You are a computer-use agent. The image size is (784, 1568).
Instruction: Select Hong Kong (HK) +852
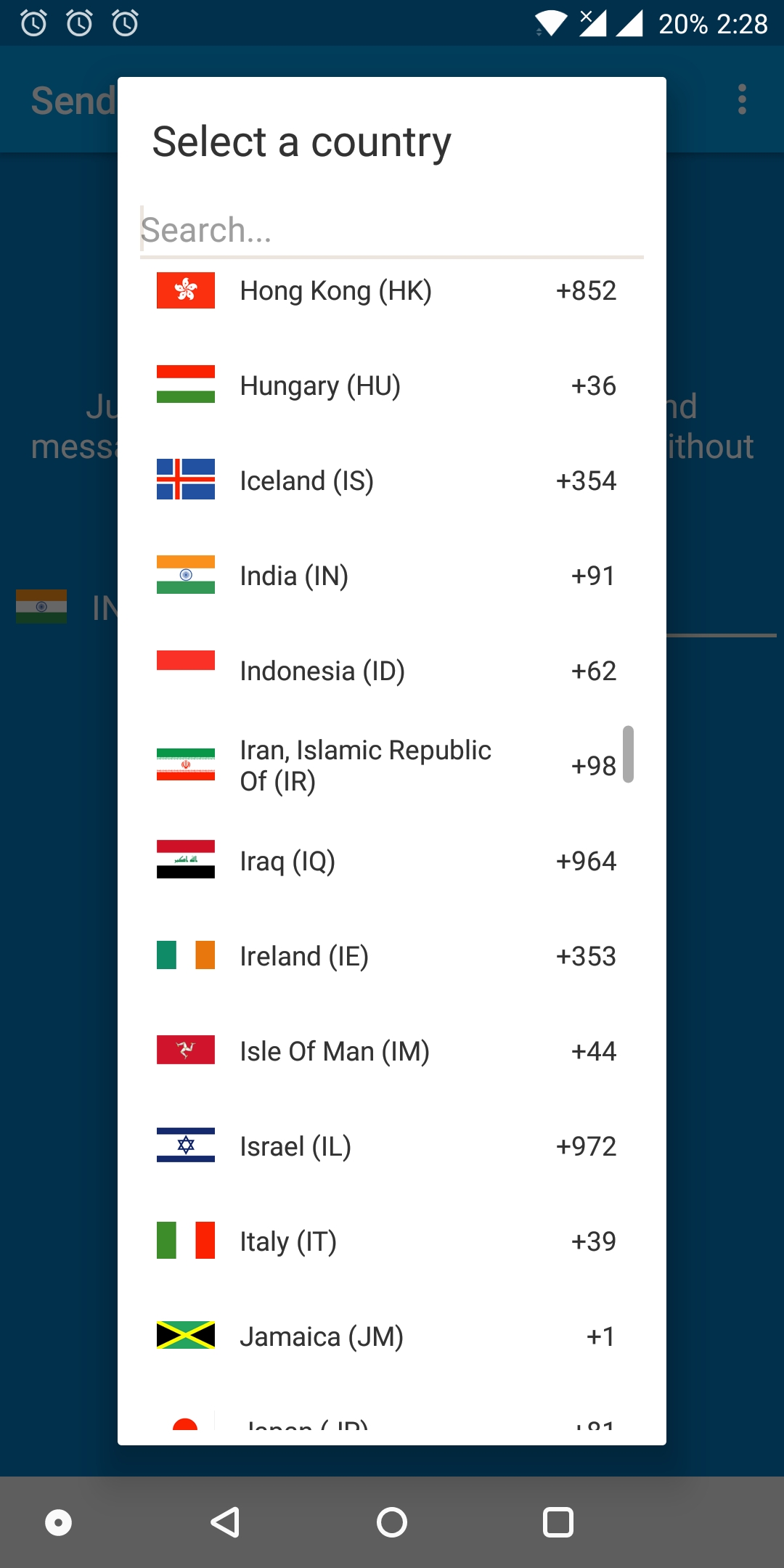(392, 290)
